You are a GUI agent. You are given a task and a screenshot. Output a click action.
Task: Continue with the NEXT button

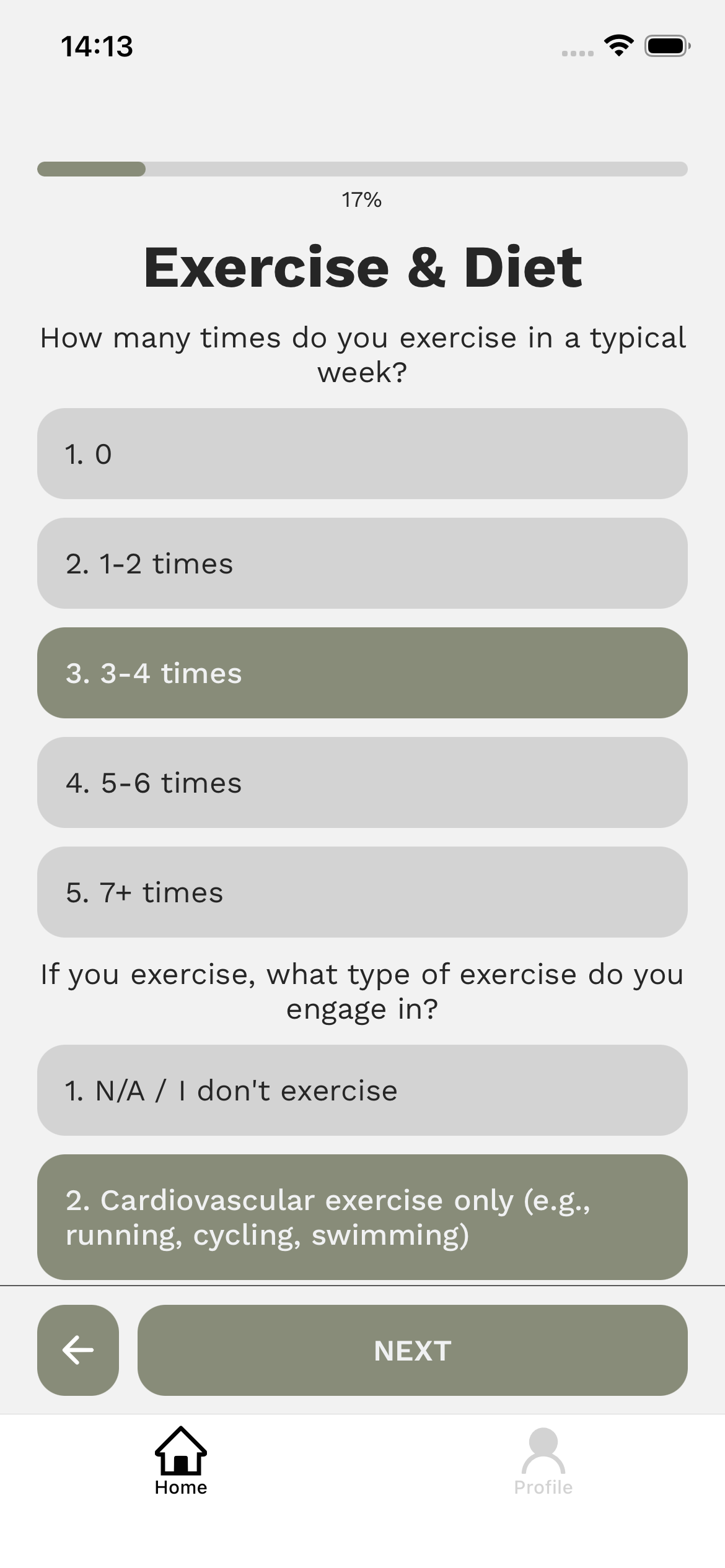click(412, 1350)
